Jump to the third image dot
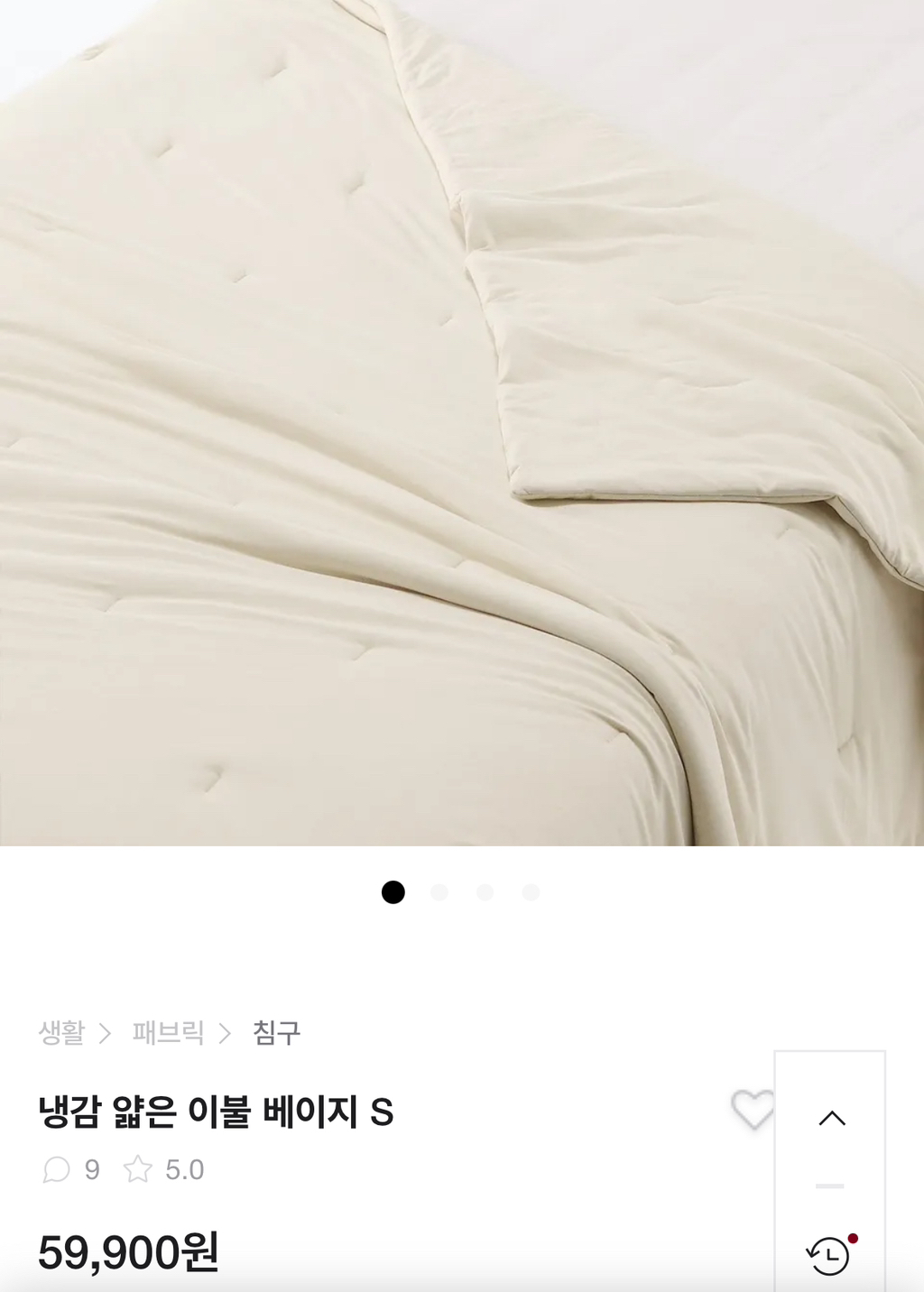The width and height of the screenshot is (924, 1292). pyautogui.click(x=484, y=891)
